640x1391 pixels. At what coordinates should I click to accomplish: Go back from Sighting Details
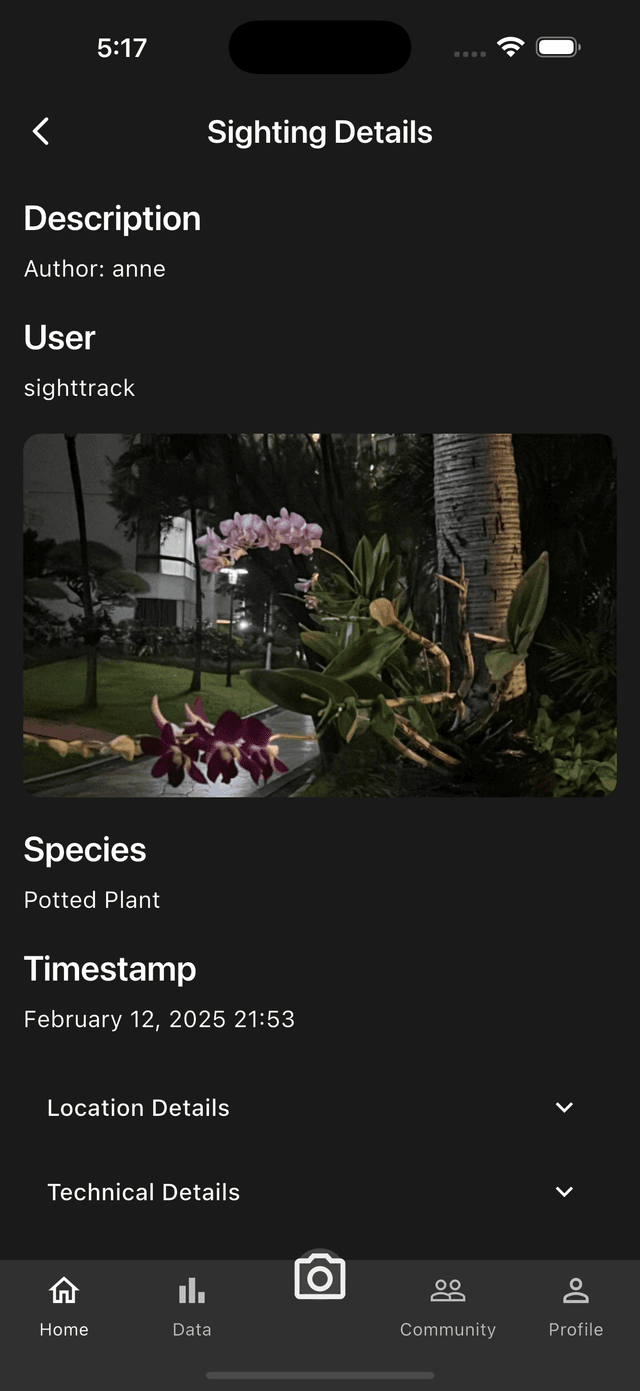click(41, 131)
